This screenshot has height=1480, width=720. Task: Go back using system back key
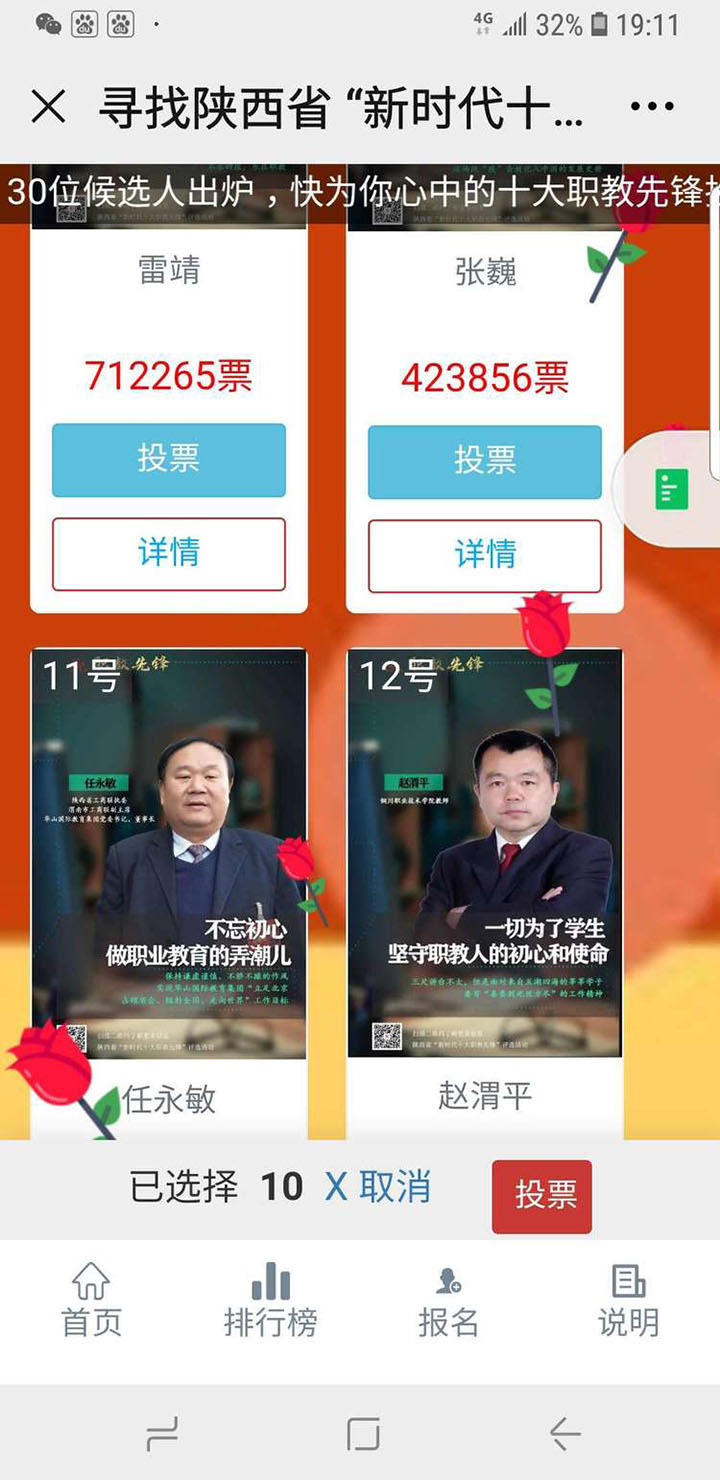(x=565, y=1434)
